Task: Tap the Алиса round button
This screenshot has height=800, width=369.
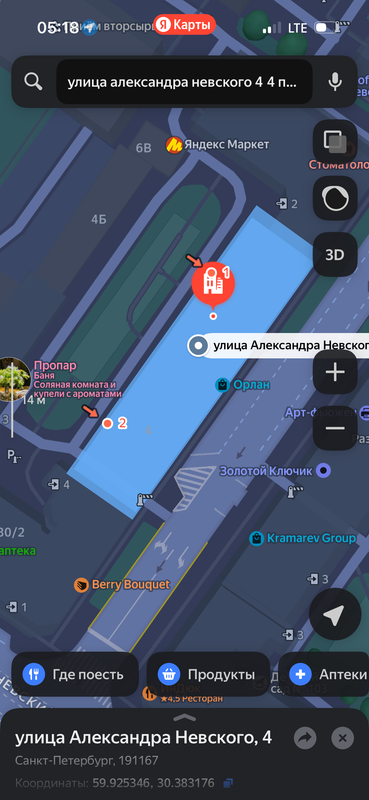Action: (335, 198)
